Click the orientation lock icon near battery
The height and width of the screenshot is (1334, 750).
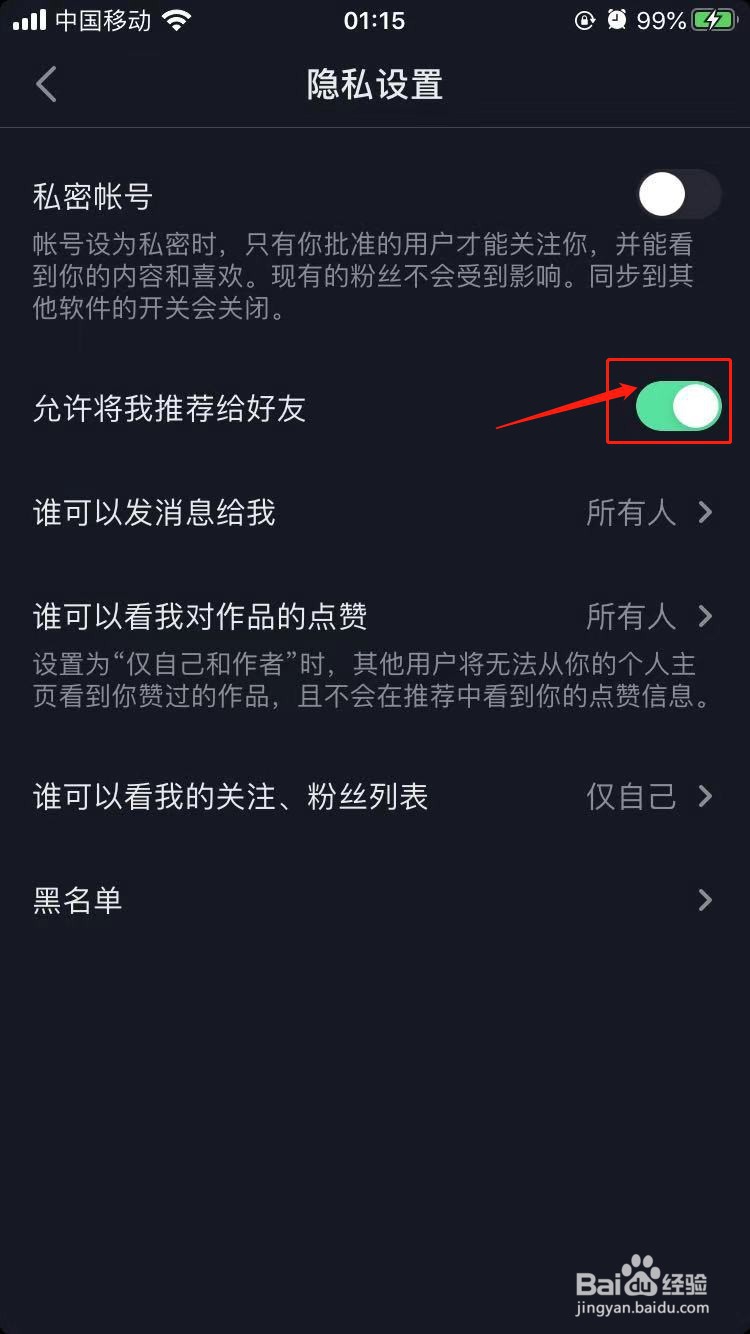pos(585,20)
